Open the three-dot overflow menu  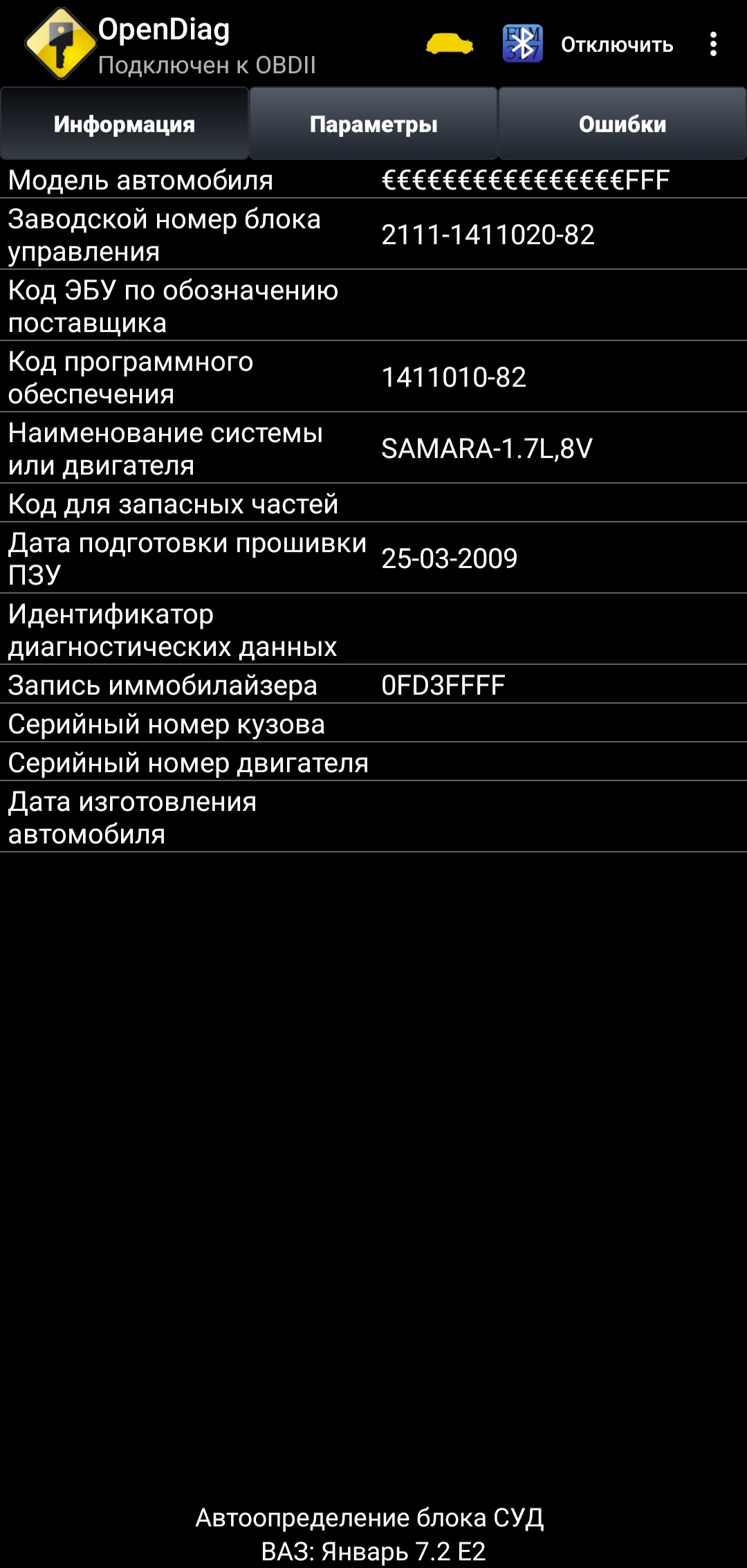(x=713, y=44)
